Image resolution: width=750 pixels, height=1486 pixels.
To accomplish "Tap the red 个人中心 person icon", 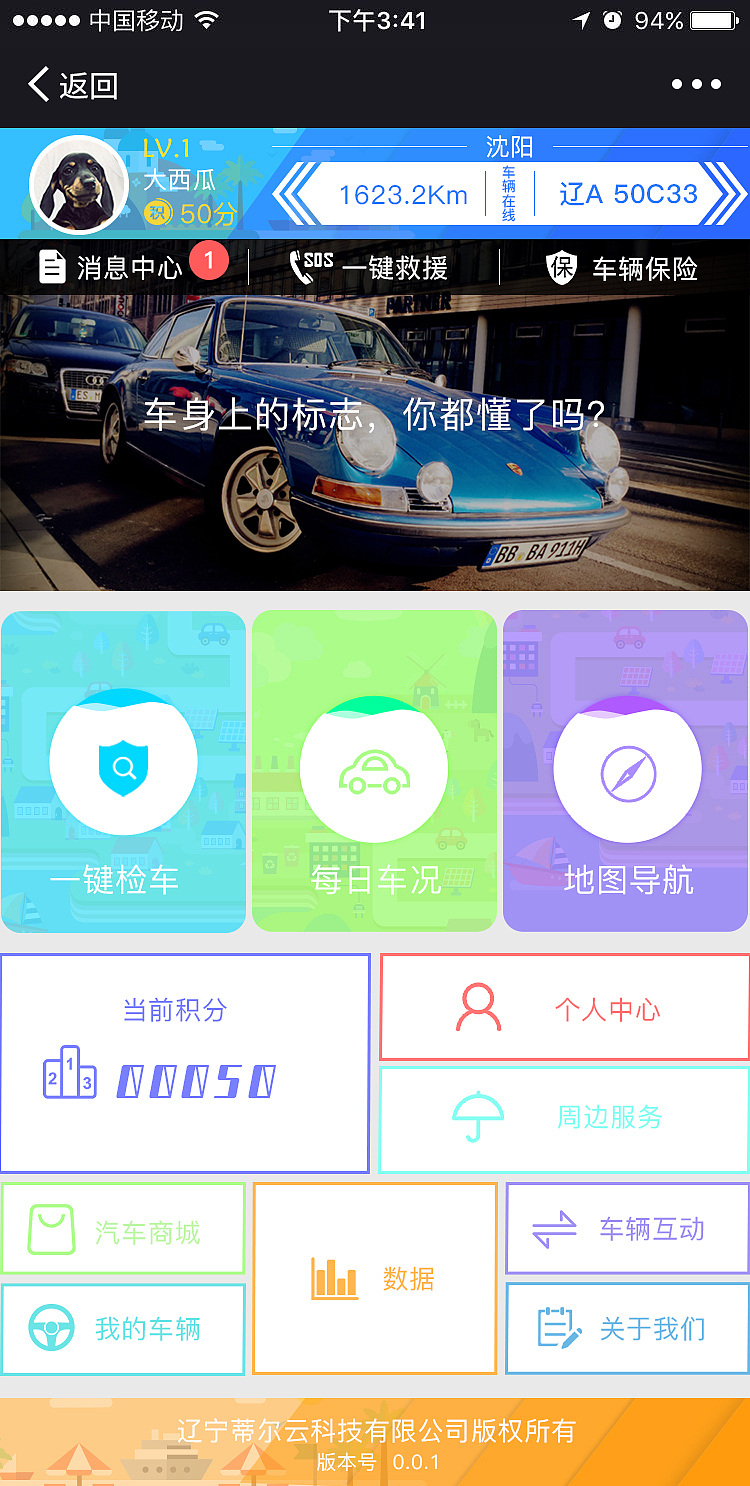I will click(x=480, y=1006).
